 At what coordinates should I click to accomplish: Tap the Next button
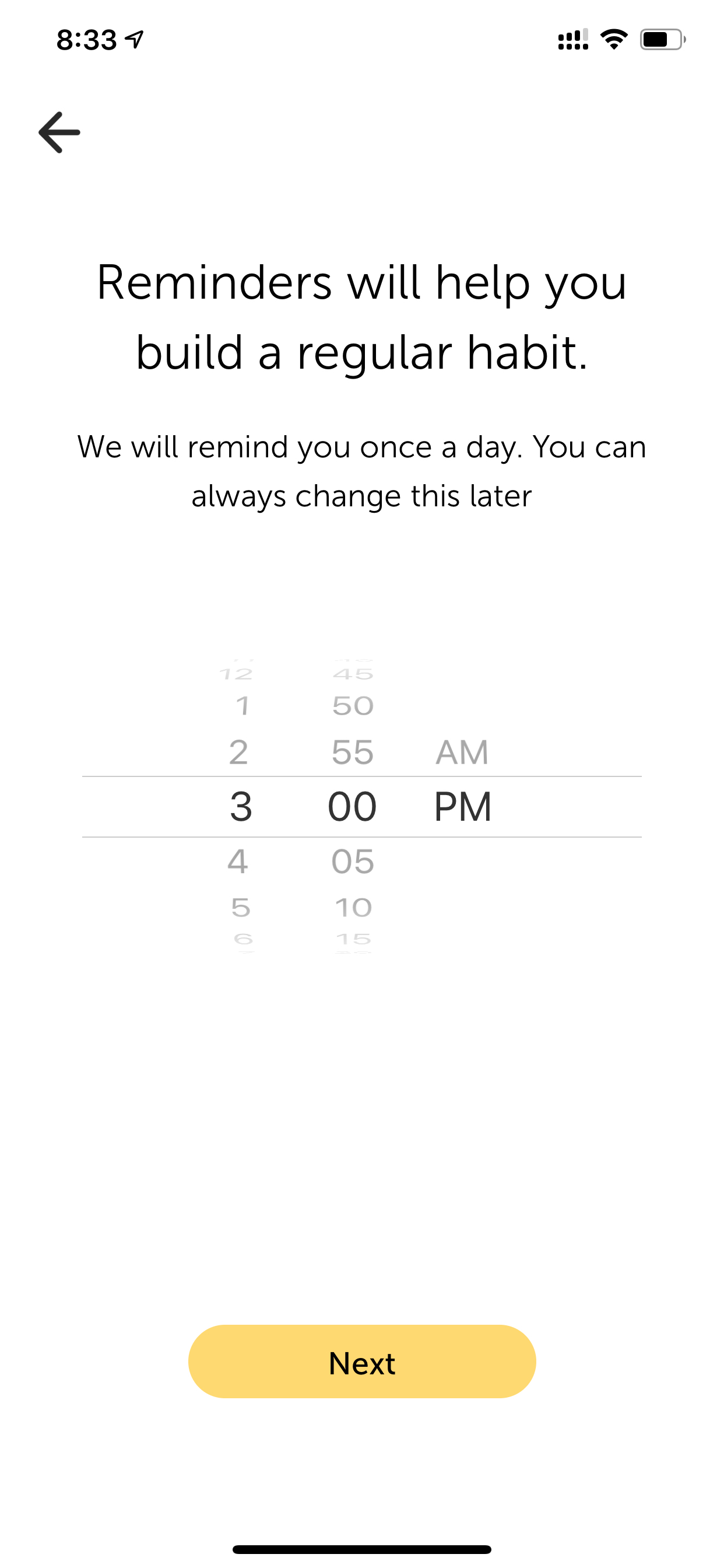[362, 1361]
